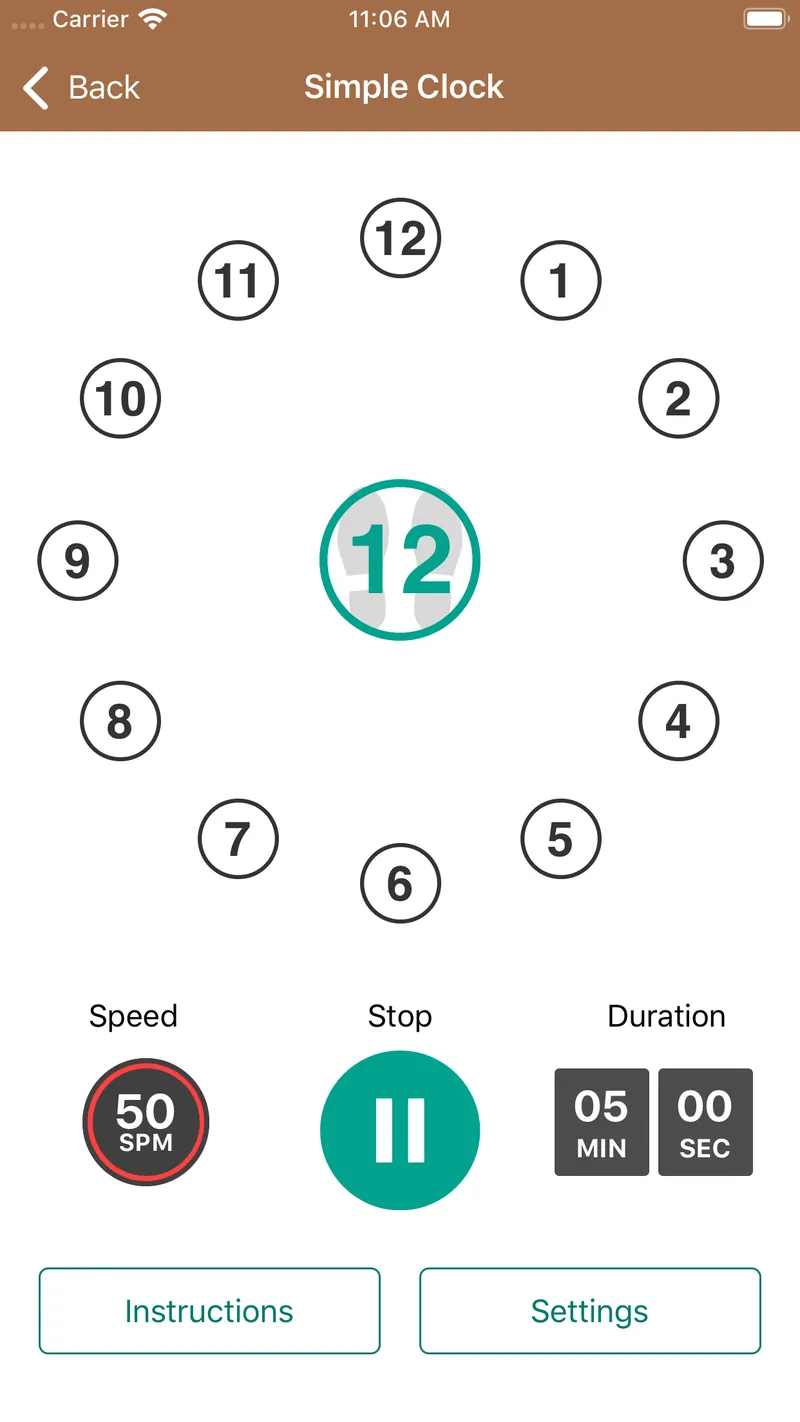800x1422 pixels.
Task: Tap the Duration label
Action: click(x=666, y=1016)
